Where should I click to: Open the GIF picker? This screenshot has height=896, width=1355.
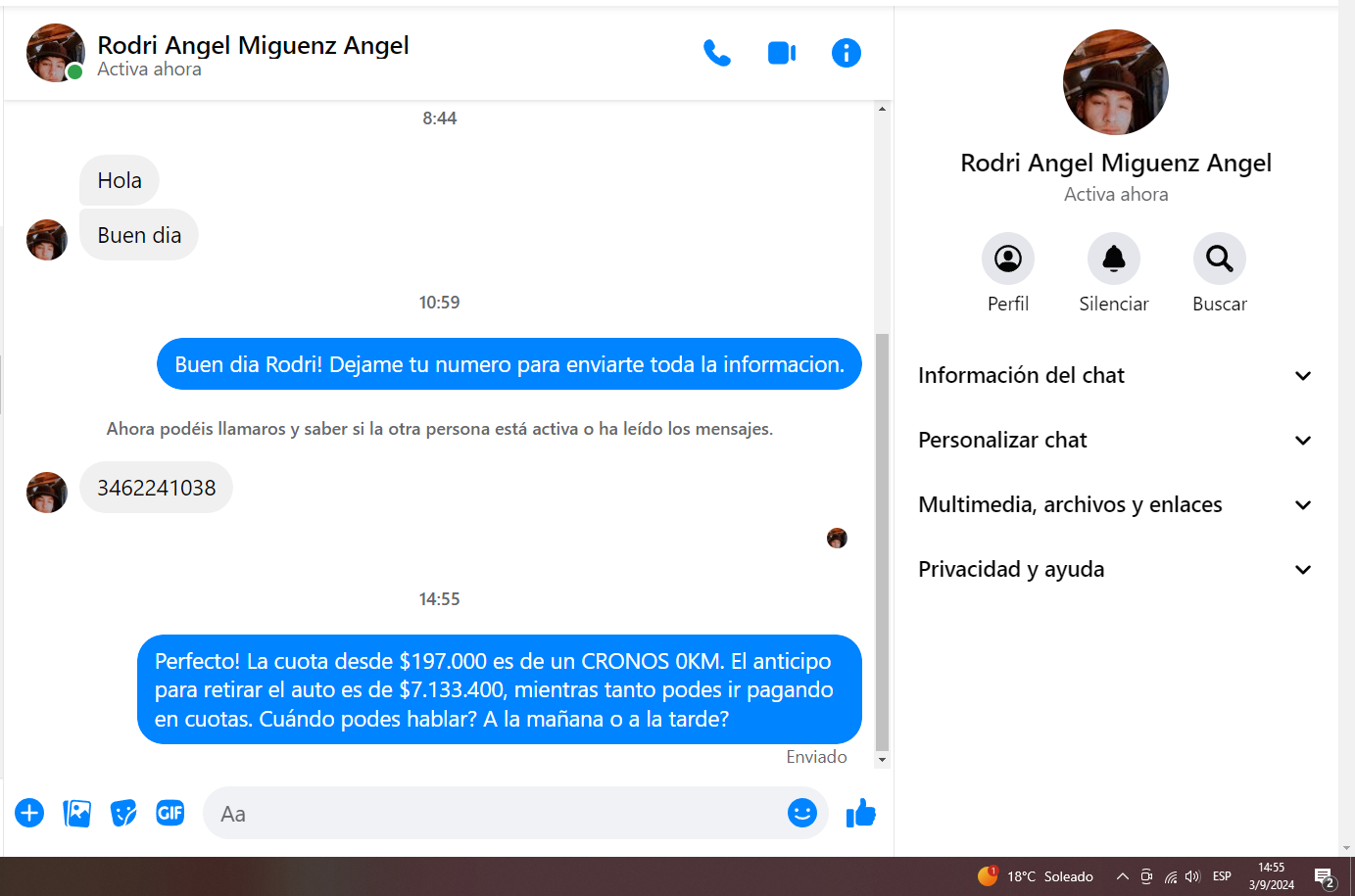pyautogui.click(x=170, y=813)
